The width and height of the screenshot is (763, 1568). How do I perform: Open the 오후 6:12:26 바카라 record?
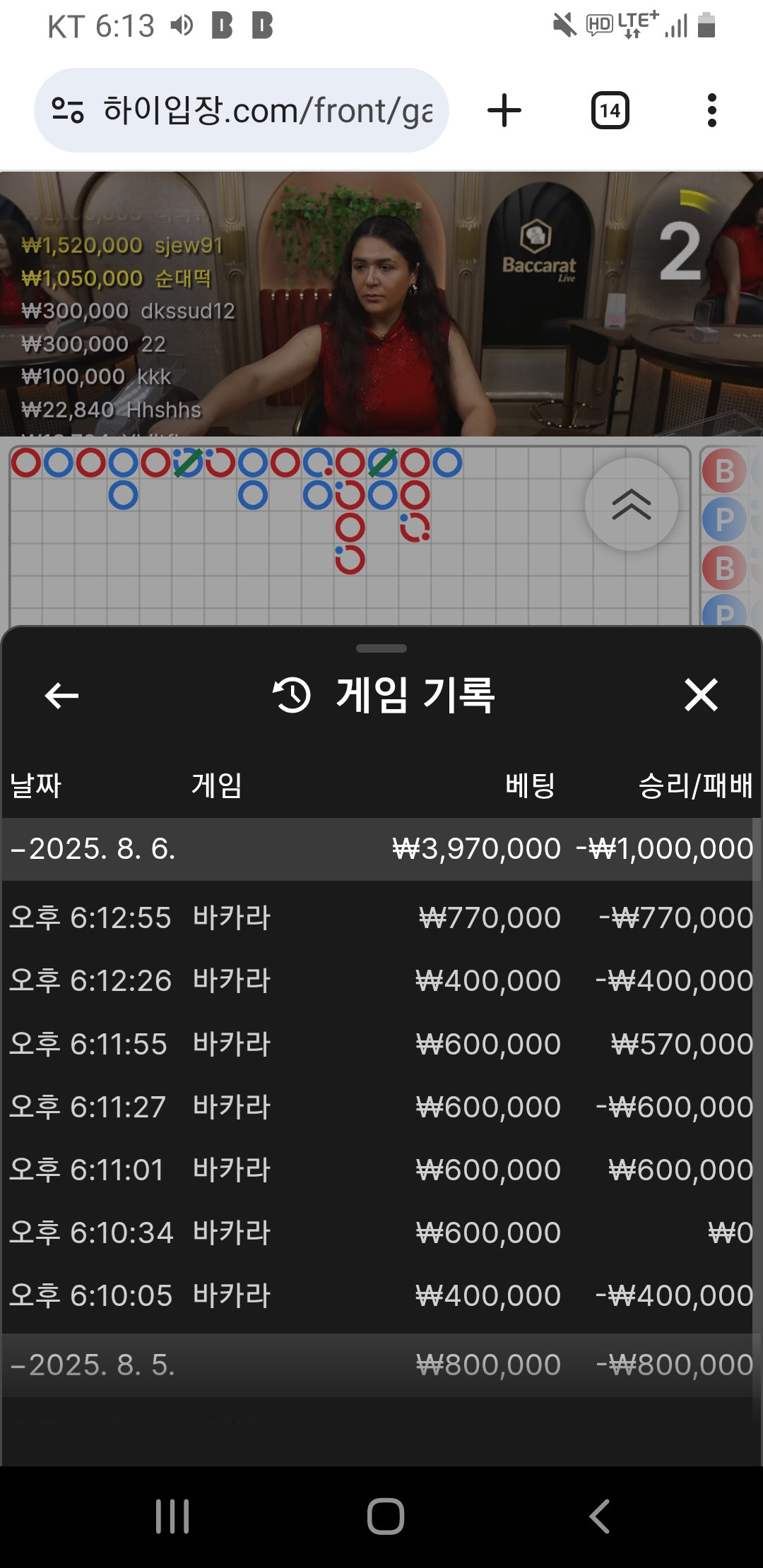381,981
